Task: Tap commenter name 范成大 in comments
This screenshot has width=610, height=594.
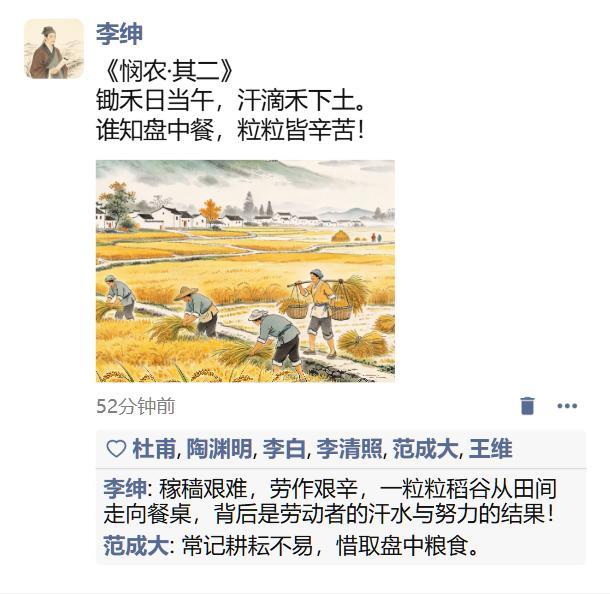Action: [x=136, y=546]
